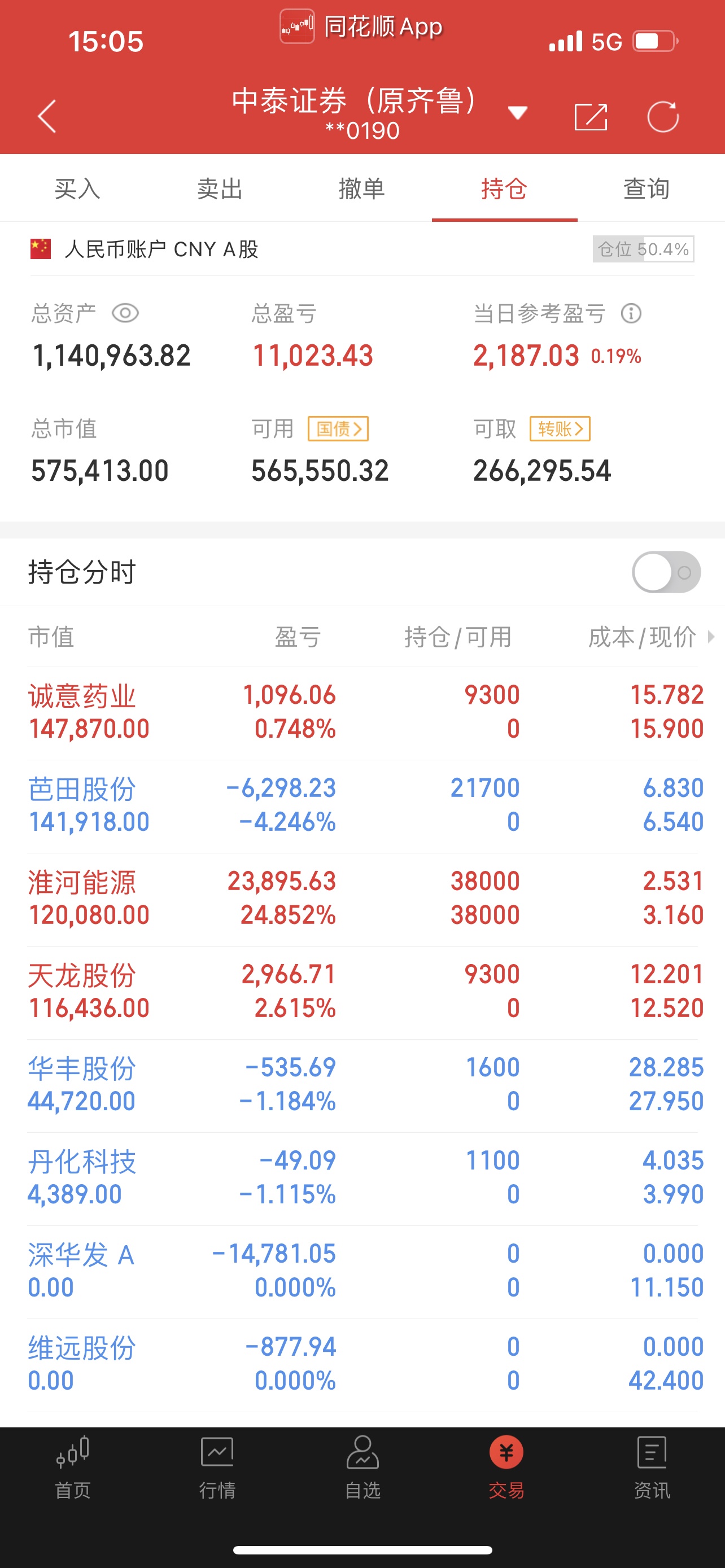Open the 撤单 tab

coord(361,189)
